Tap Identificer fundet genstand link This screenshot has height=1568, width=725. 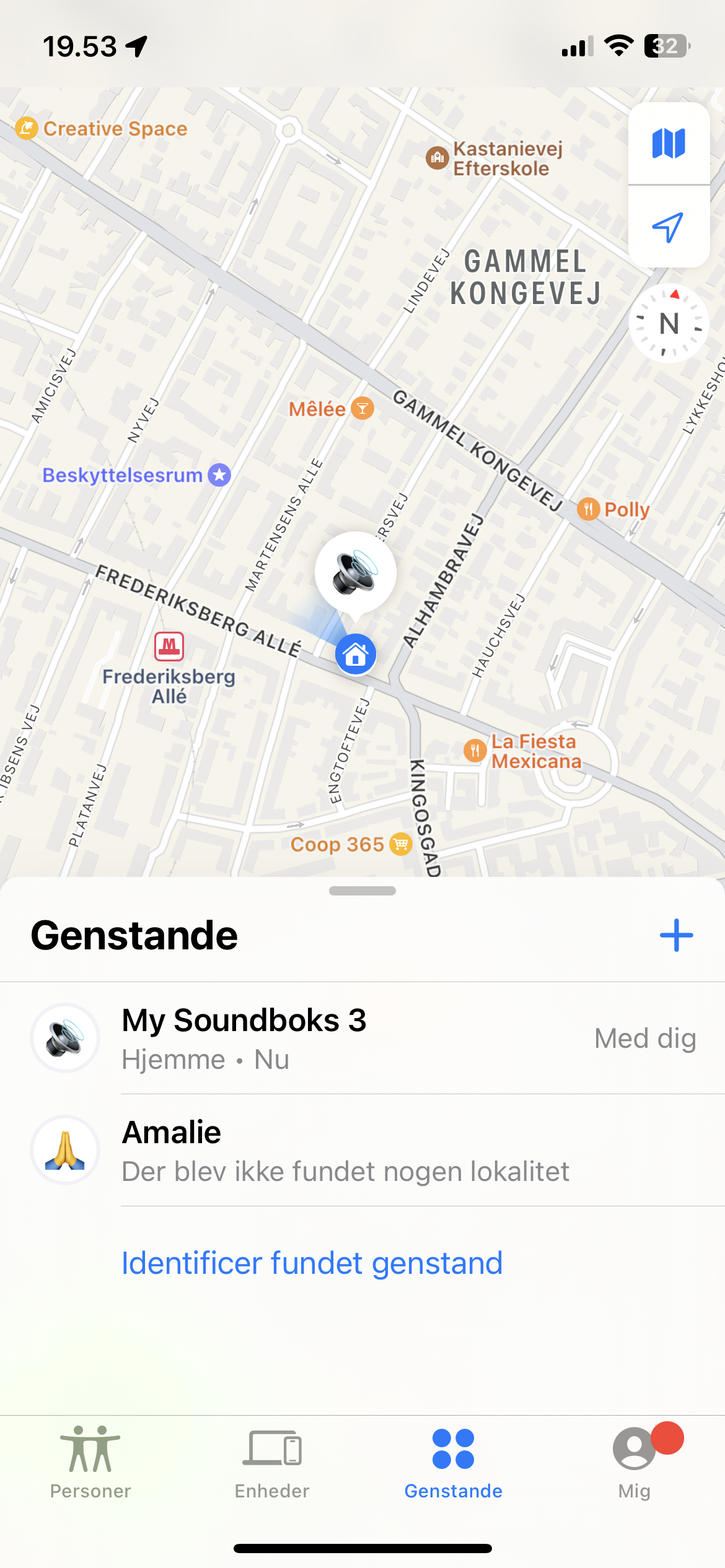pyautogui.click(x=312, y=1263)
